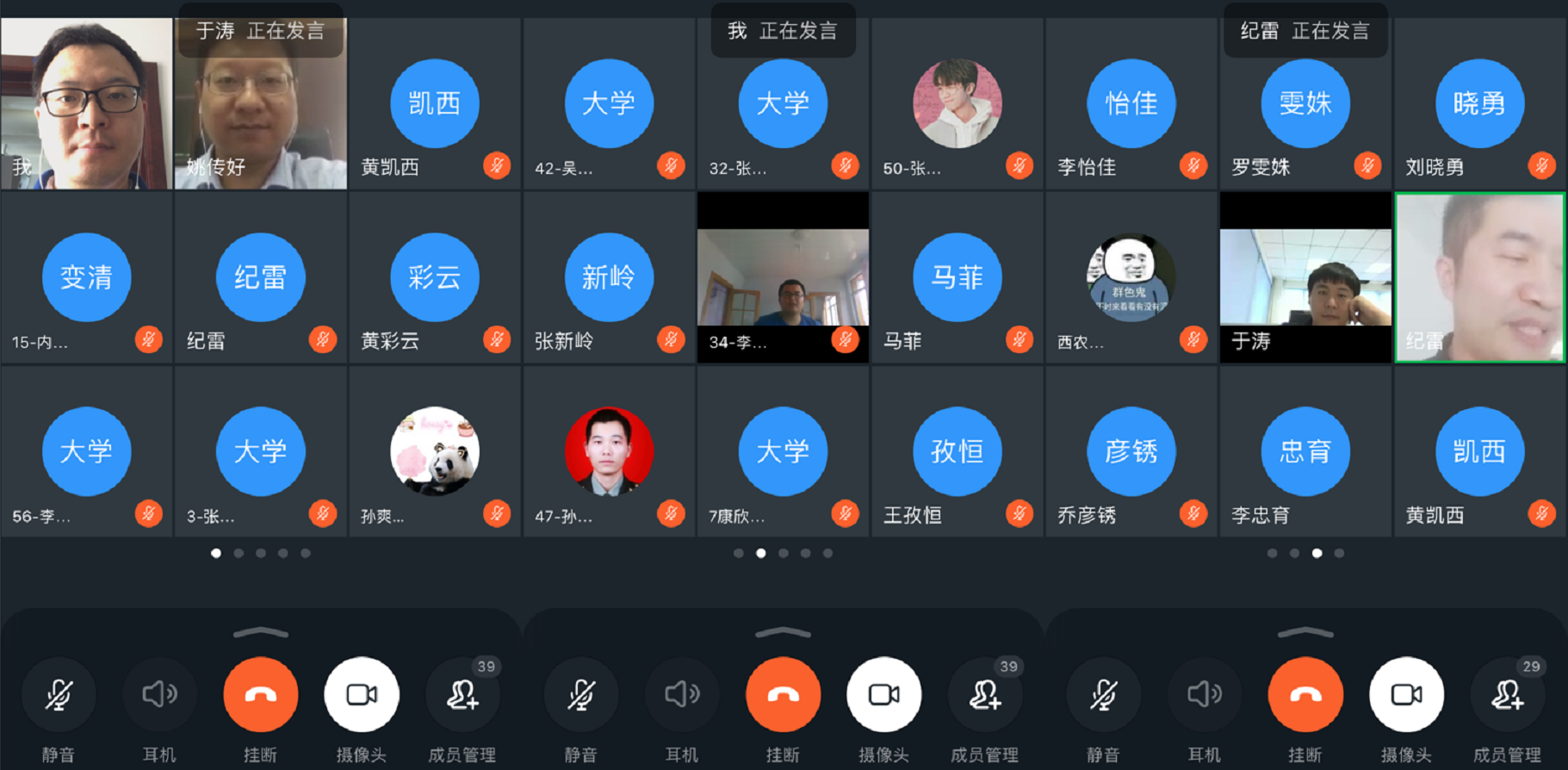Open 王孜恒's participant tile
1568x770 pixels.
pyautogui.click(x=957, y=451)
